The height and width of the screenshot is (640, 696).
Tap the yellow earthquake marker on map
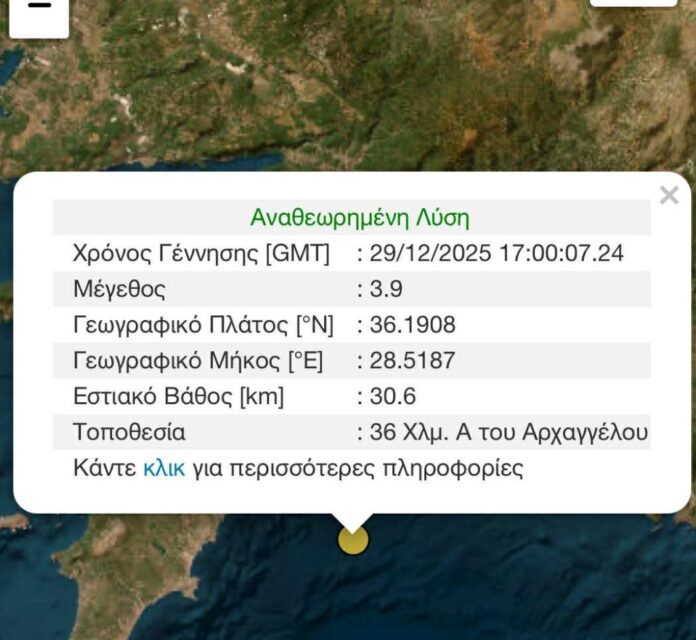pos(353,540)
